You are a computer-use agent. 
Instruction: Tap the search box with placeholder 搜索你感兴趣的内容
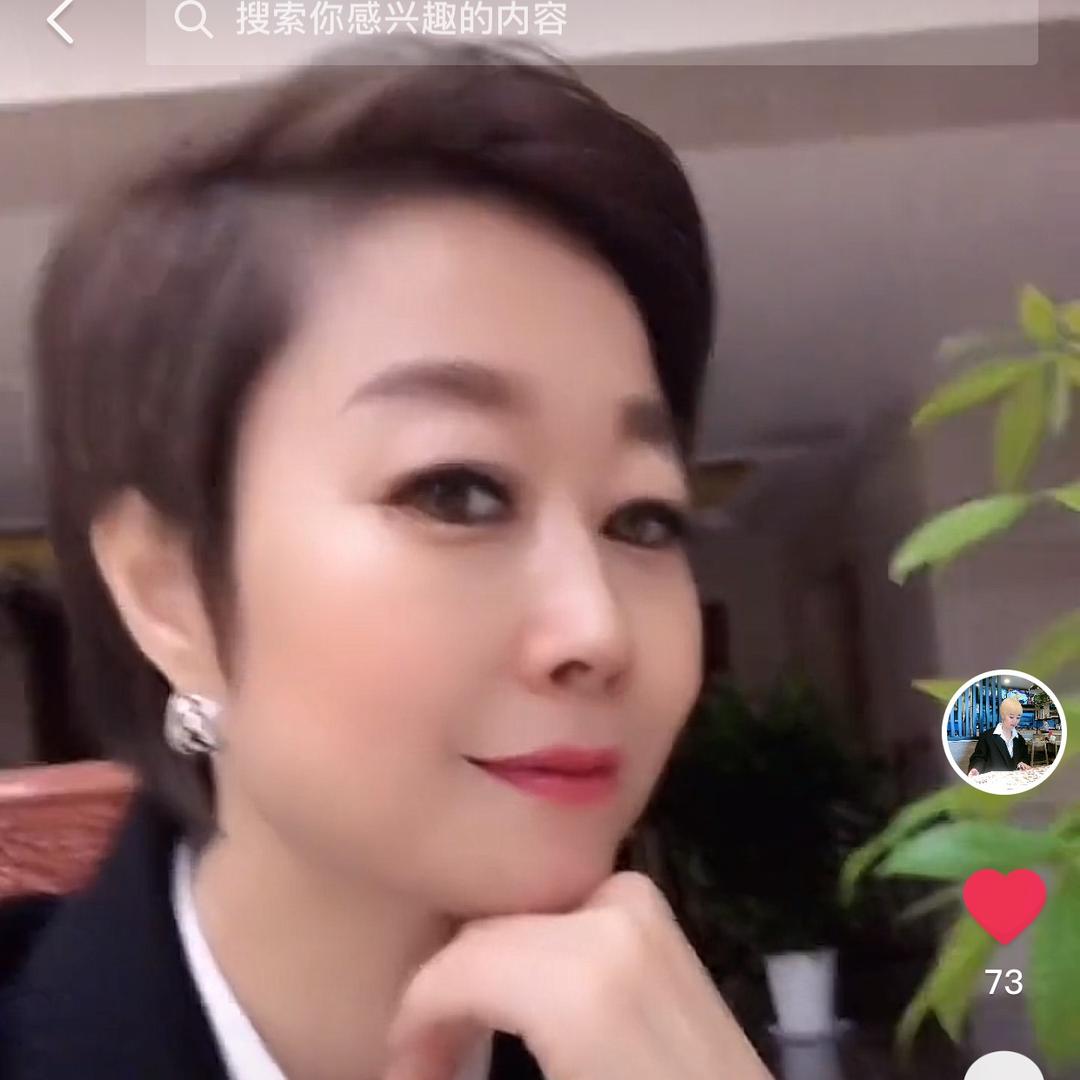point(590,22)
